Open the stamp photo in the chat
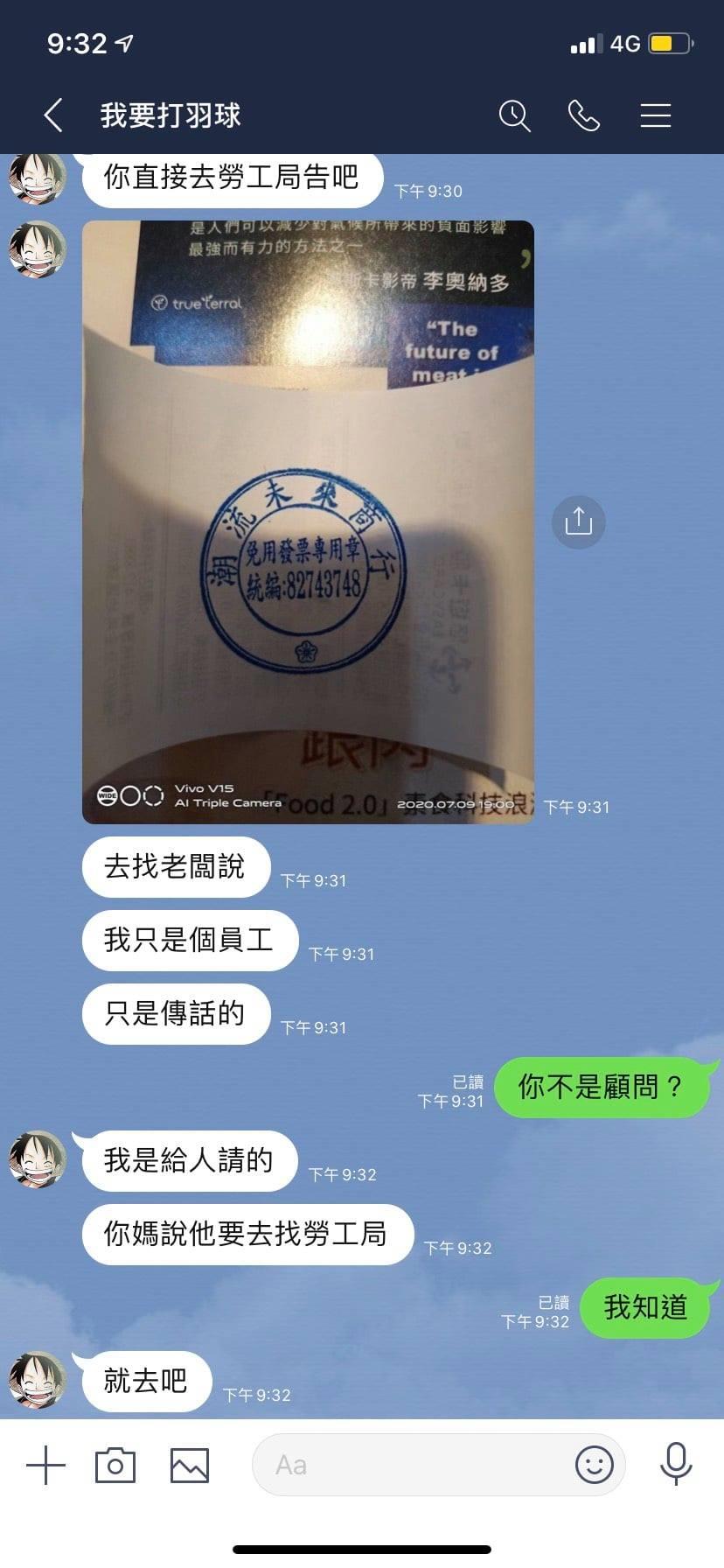Viewport: 724px width, 1568px height. [308, 522]
